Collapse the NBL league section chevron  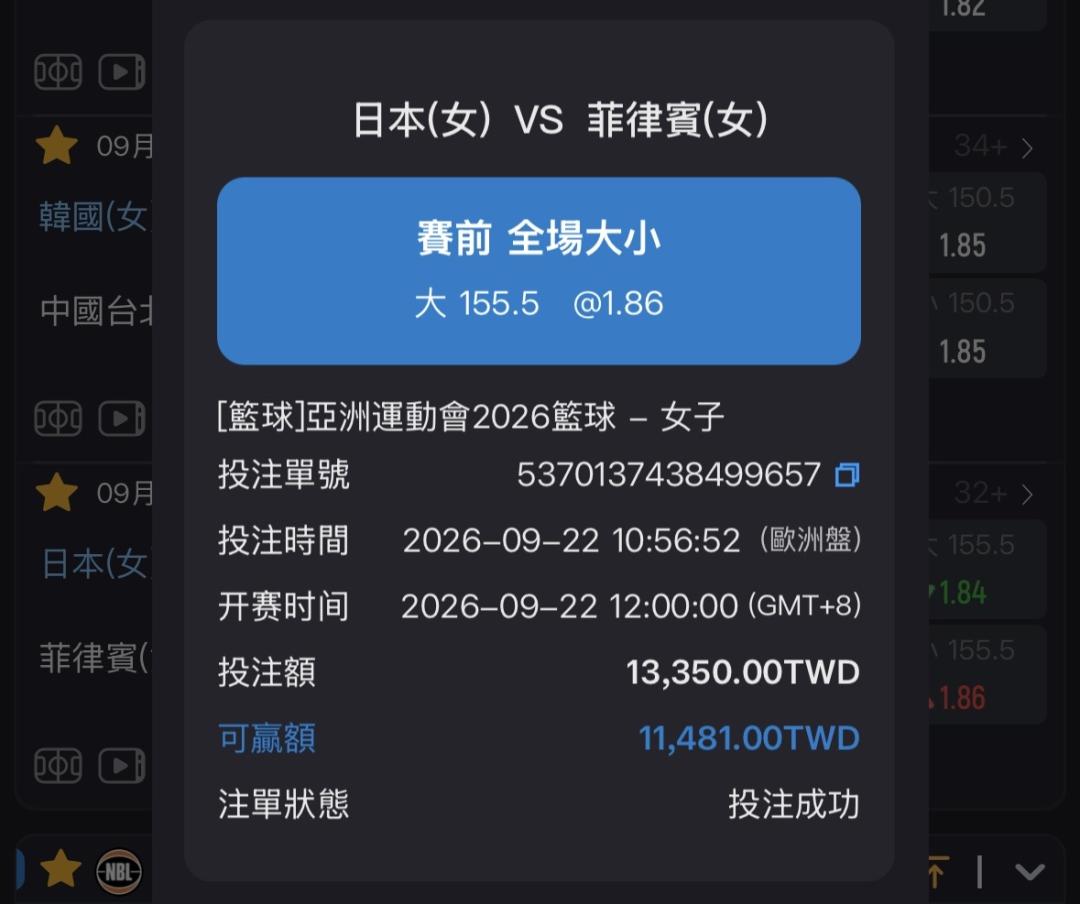click(1030, 872)
